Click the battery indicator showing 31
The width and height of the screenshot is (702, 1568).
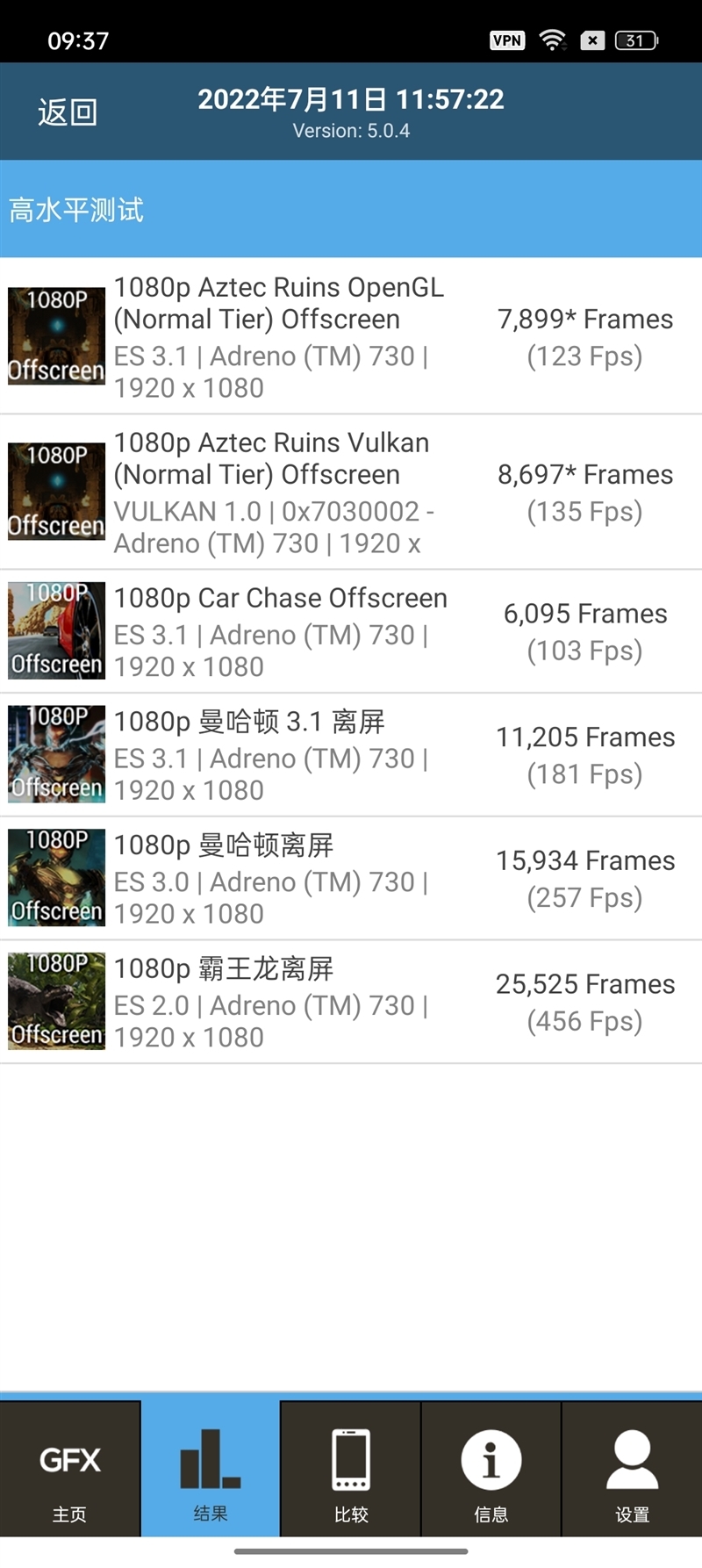click(x=636, y=40)
